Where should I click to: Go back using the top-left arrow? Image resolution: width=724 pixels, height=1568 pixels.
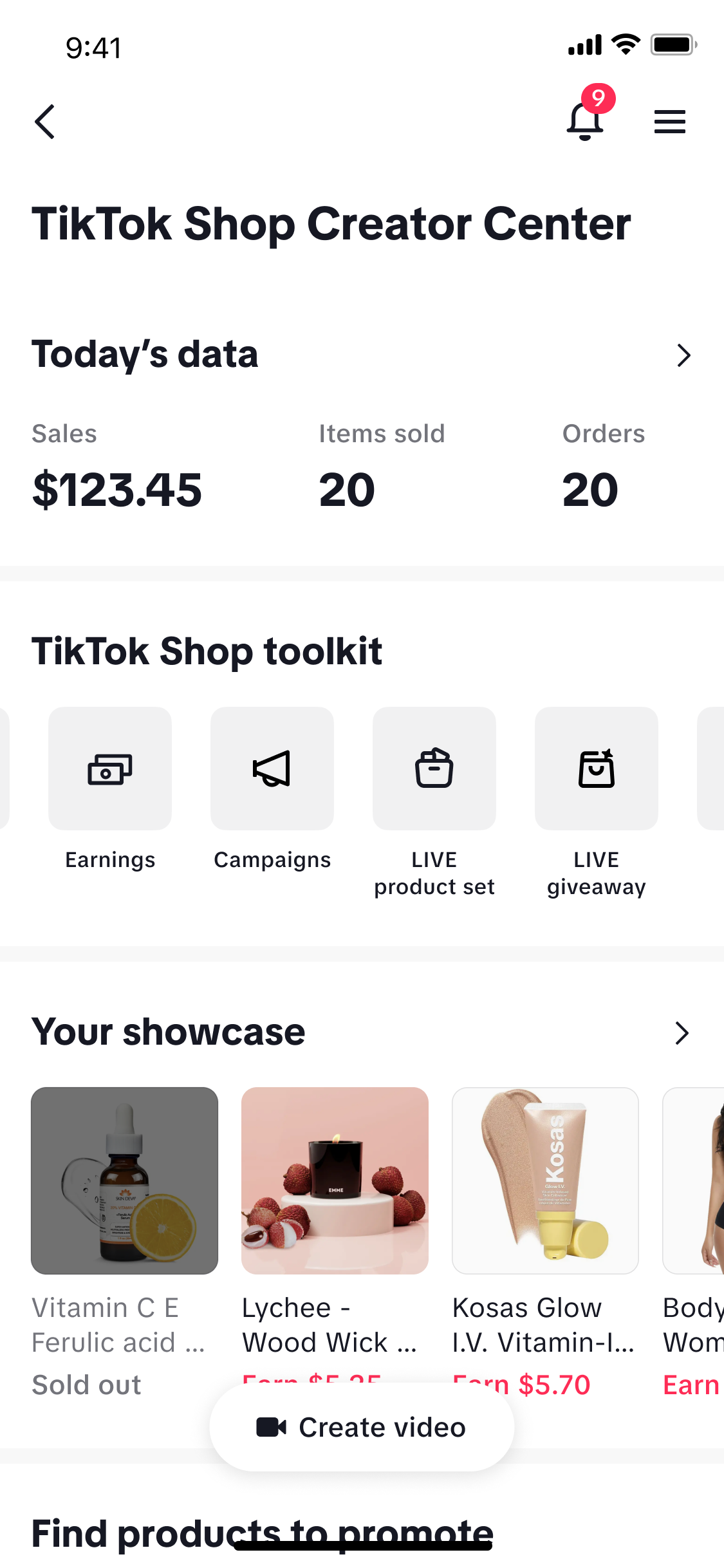click(x=44, y=122)
